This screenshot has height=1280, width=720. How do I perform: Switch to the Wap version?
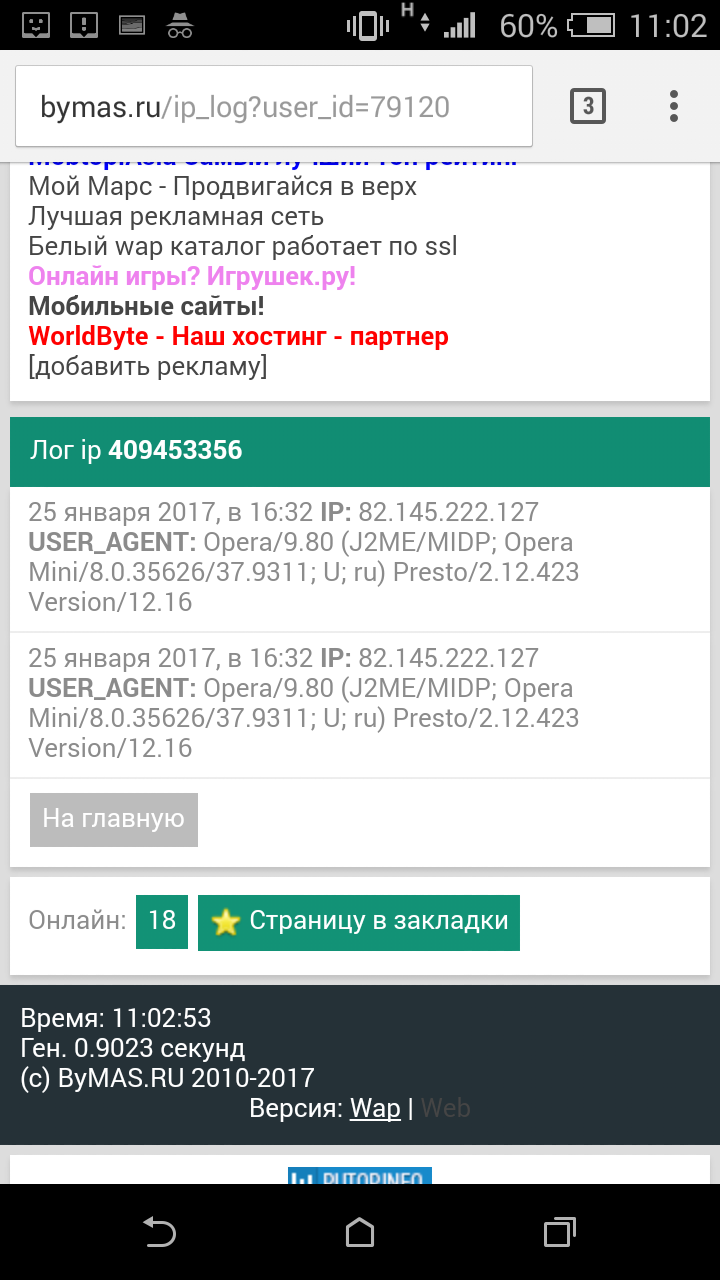click(375, 1108)
